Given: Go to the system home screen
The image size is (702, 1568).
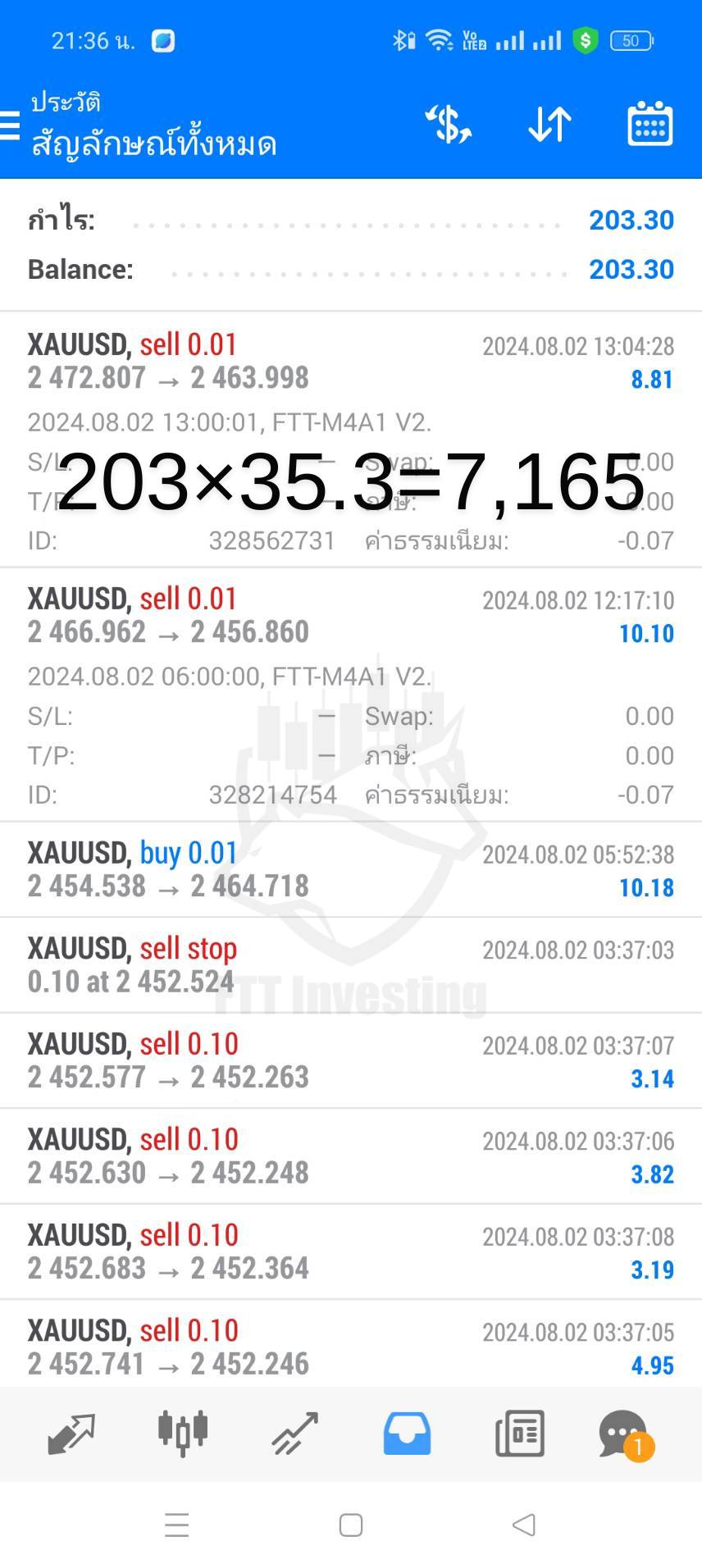Looking at the screenshot, I should click(351, 1525).
